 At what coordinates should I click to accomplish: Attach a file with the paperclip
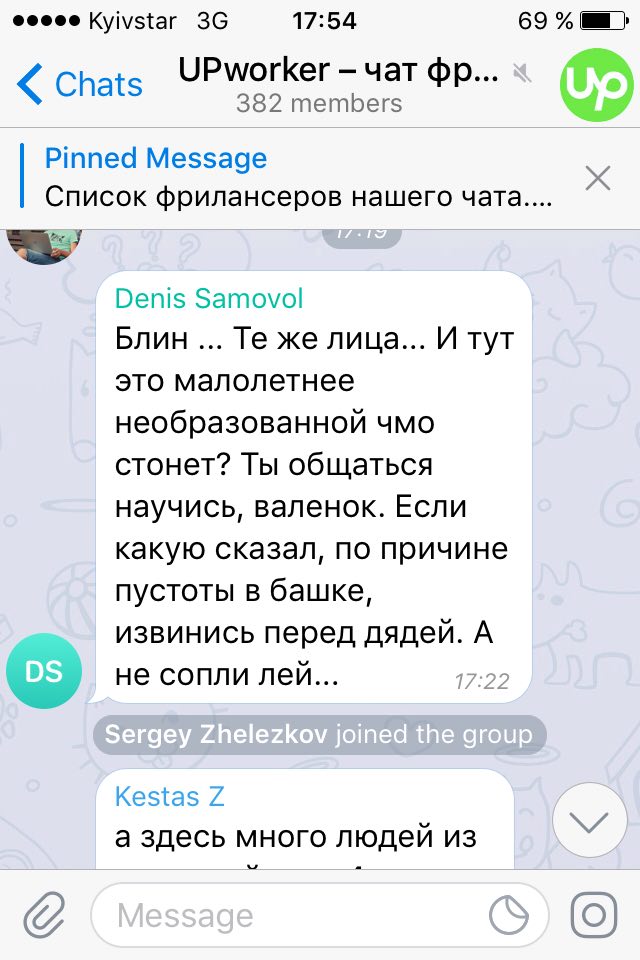tap(43, 915)
